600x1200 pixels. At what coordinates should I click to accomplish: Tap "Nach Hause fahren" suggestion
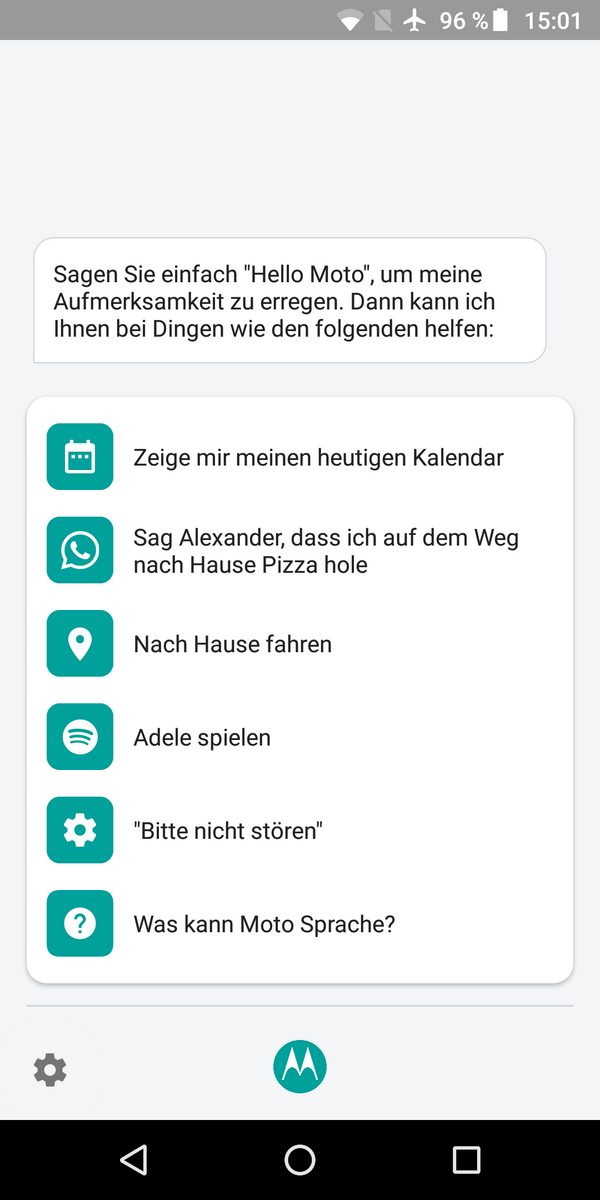232,644
